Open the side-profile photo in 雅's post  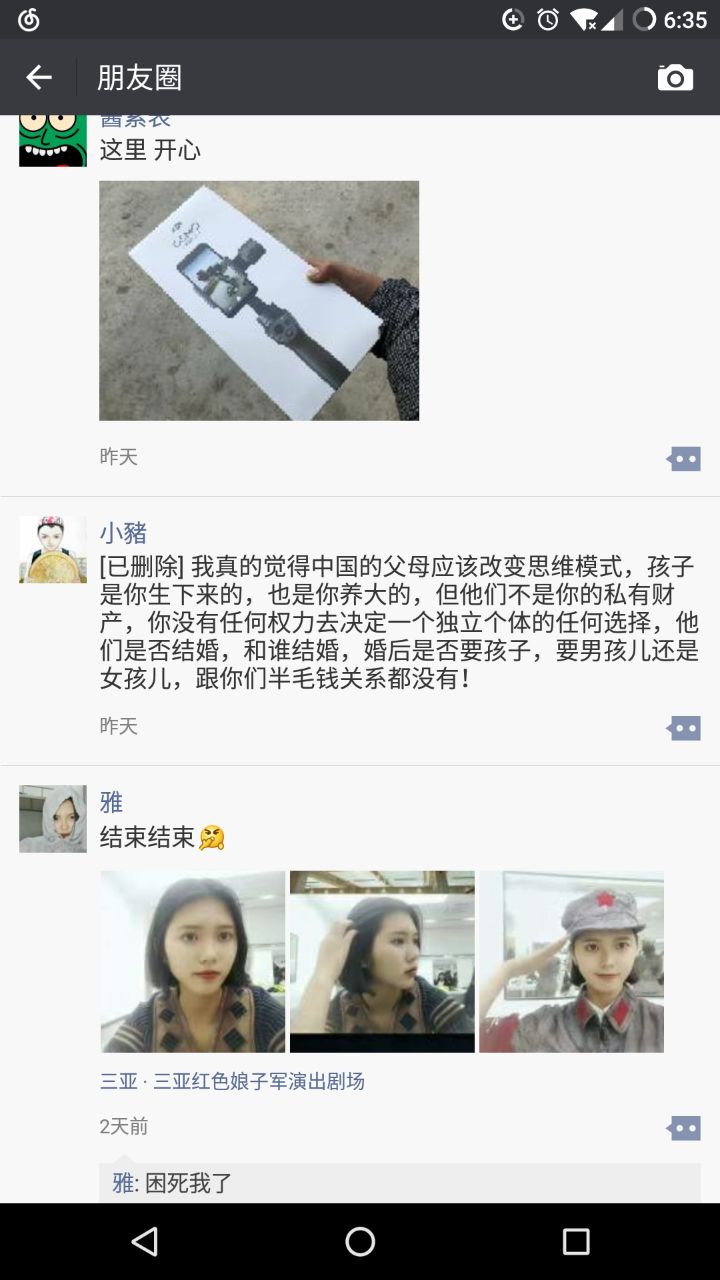pos(382,961)
